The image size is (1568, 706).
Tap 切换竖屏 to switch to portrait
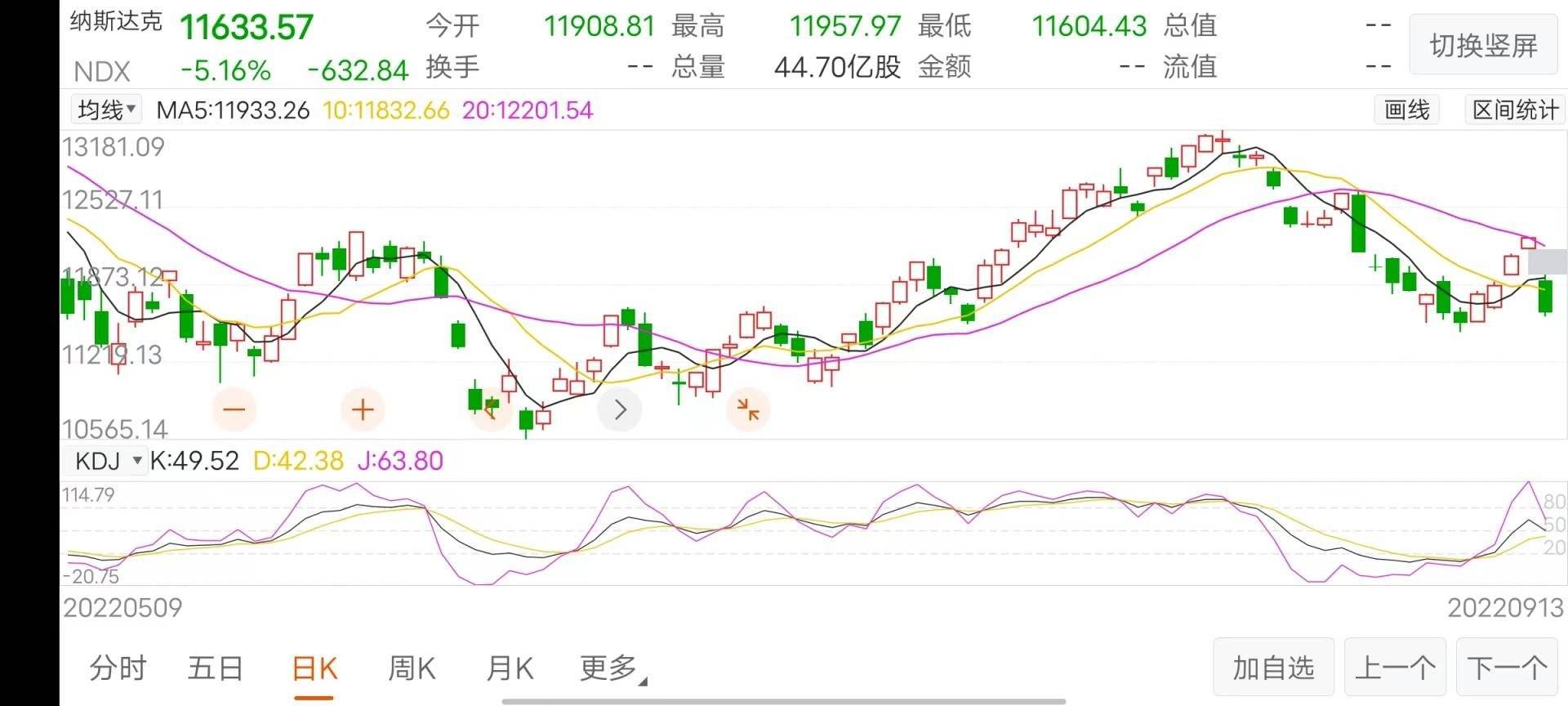coord(1483,46)
